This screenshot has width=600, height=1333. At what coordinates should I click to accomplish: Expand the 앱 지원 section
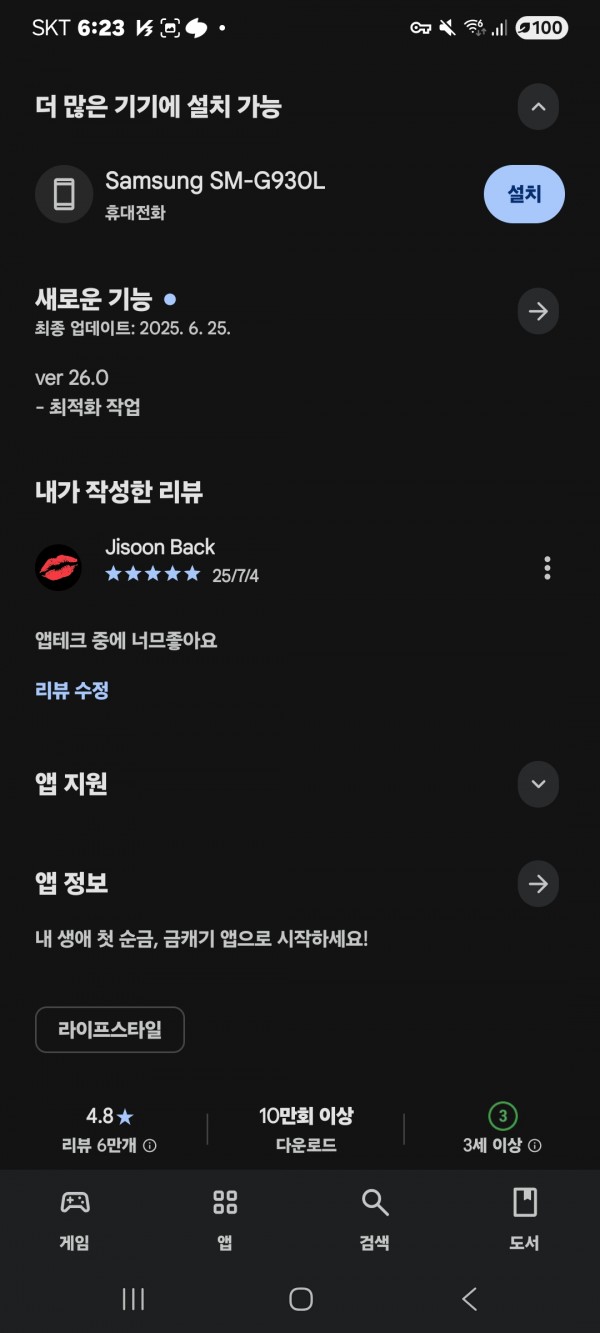point(538,784)
